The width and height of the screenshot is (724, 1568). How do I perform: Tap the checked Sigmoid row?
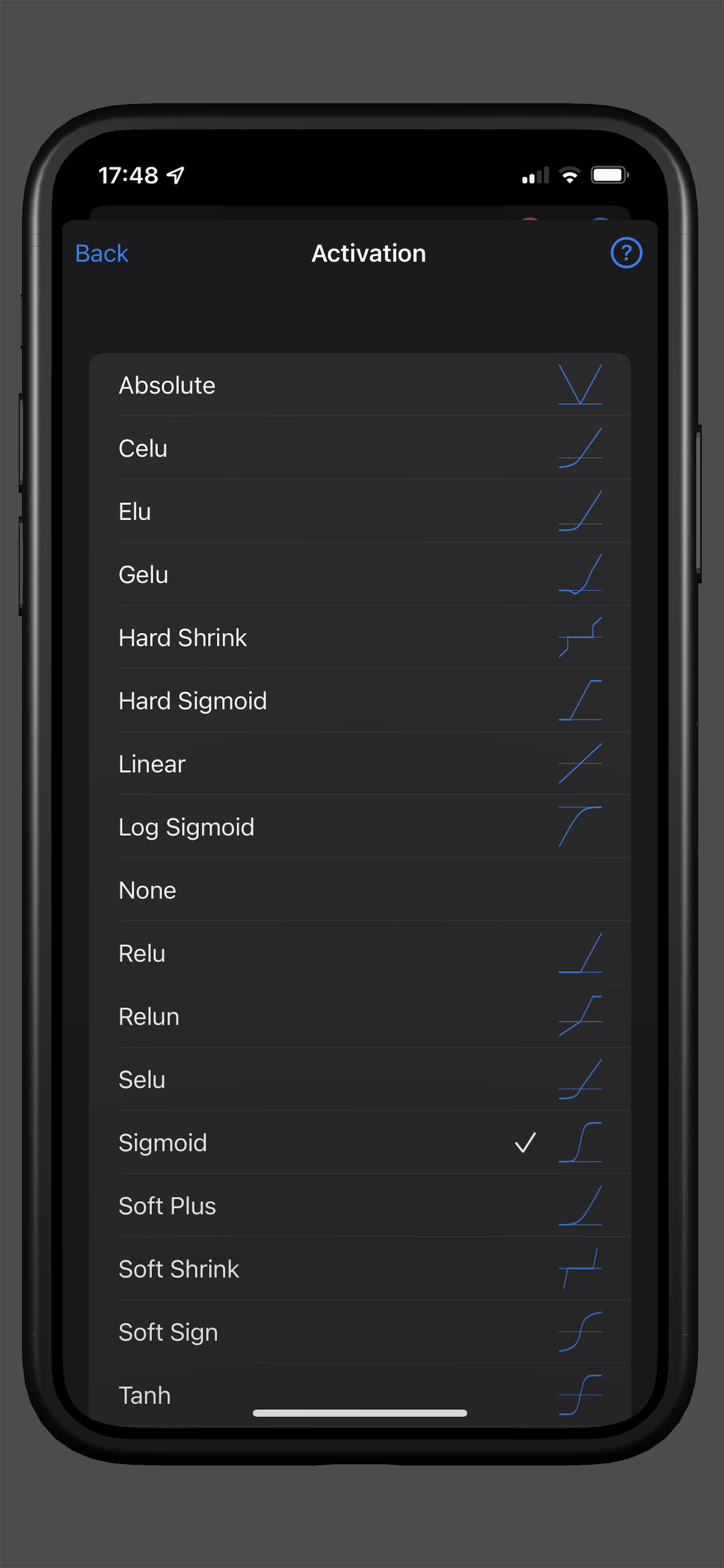click(359, 1143)
